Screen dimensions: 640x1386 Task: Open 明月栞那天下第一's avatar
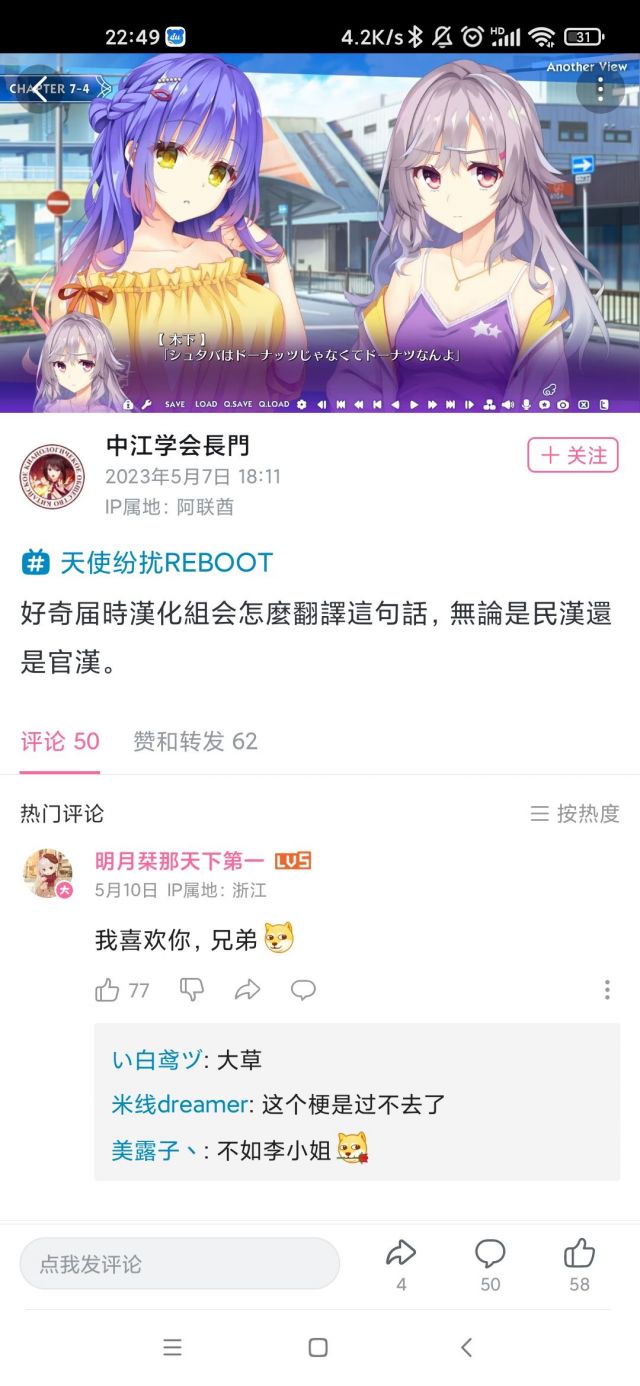48,873
